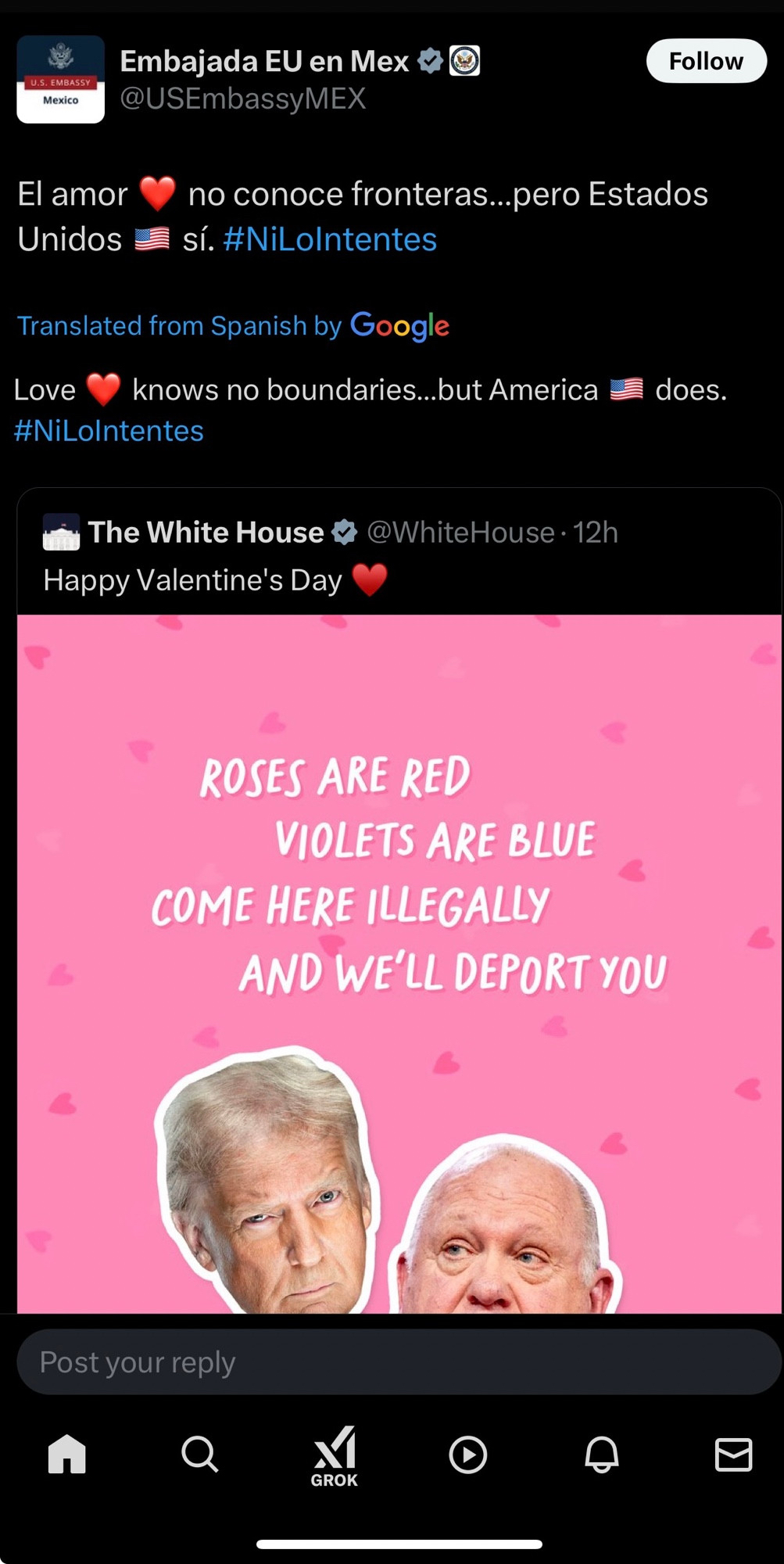This screenshot has width=784, height=1564.
Task: Open Embajada EU en Mex profile avatar
Action: point(61,80)
